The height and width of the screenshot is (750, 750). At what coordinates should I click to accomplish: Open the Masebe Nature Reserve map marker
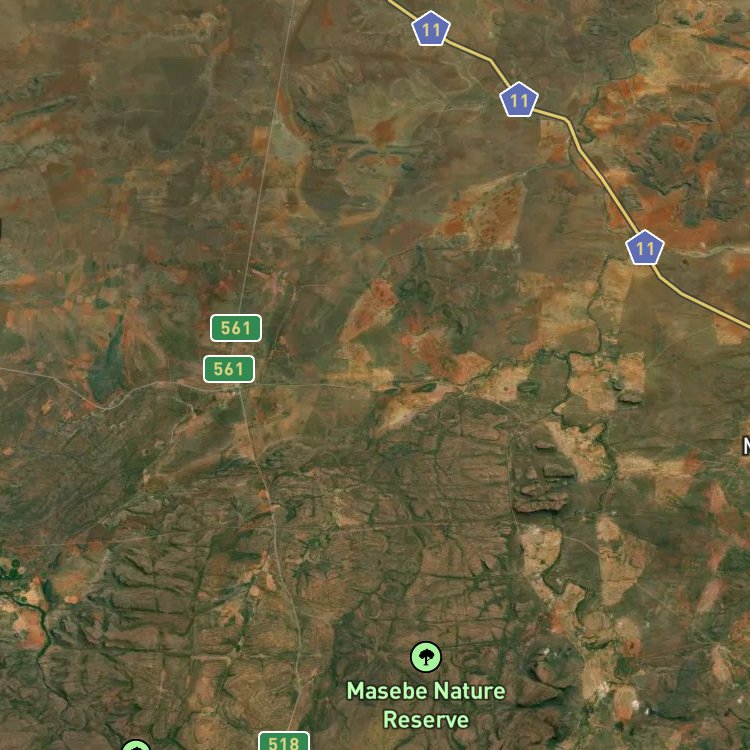426,657
